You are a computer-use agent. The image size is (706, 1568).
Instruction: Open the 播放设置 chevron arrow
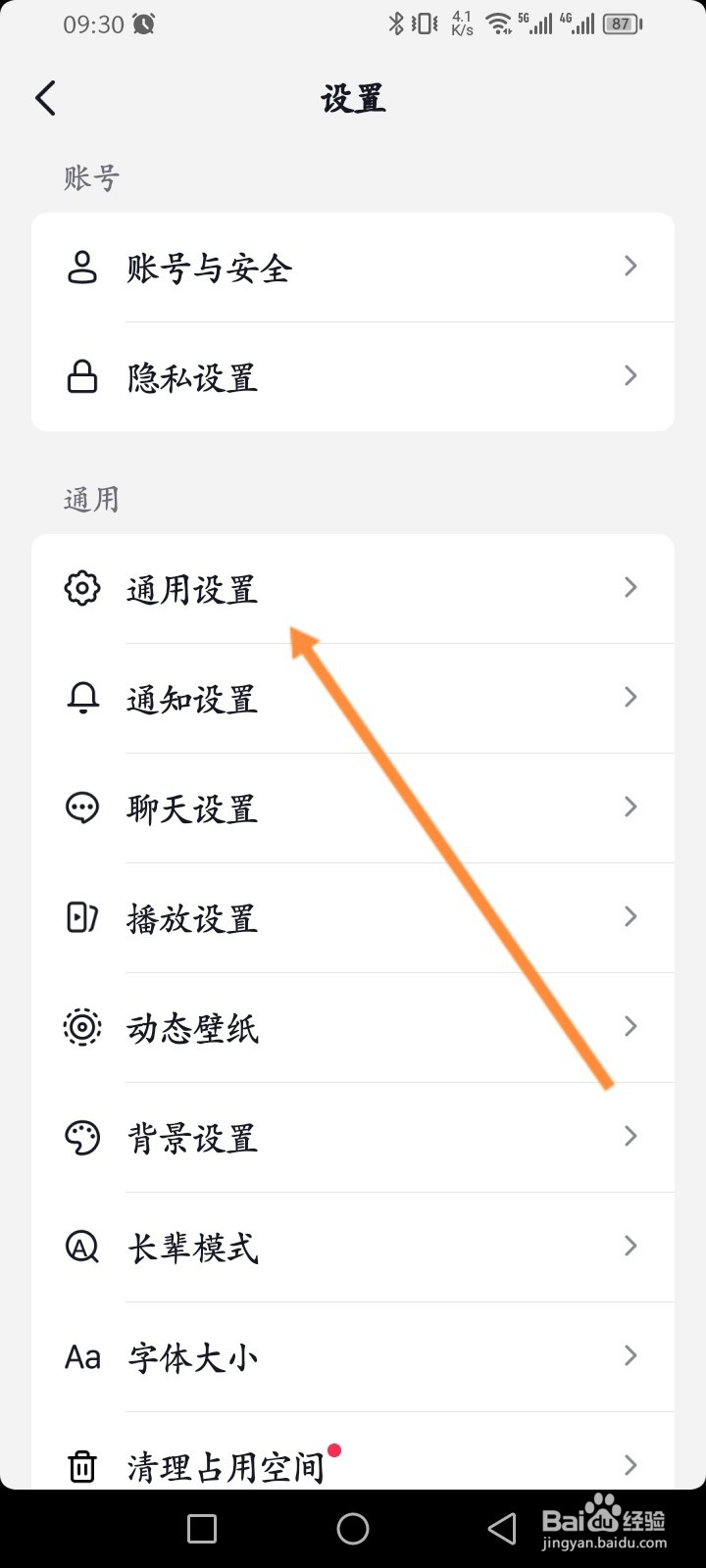630,917
